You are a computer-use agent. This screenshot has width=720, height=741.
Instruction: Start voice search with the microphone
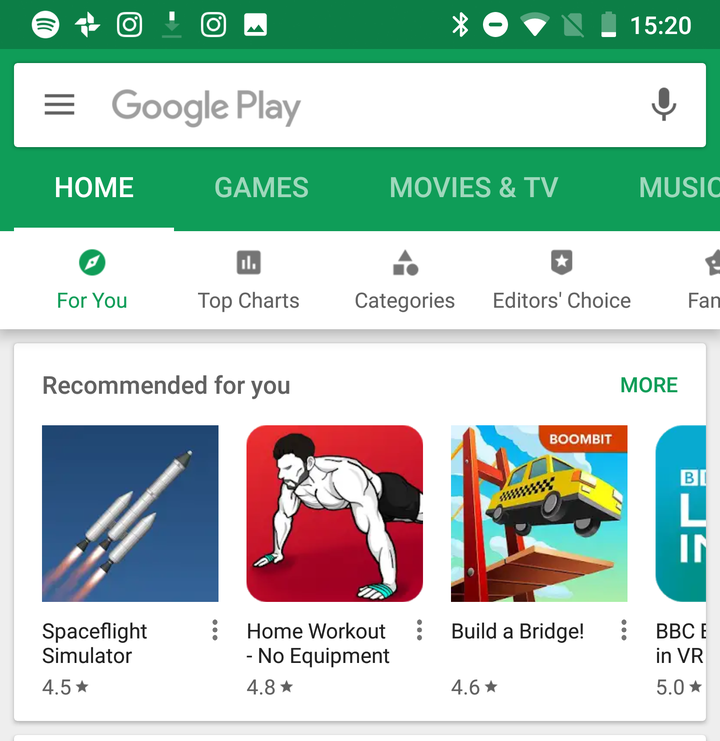[x=663, y=105]
